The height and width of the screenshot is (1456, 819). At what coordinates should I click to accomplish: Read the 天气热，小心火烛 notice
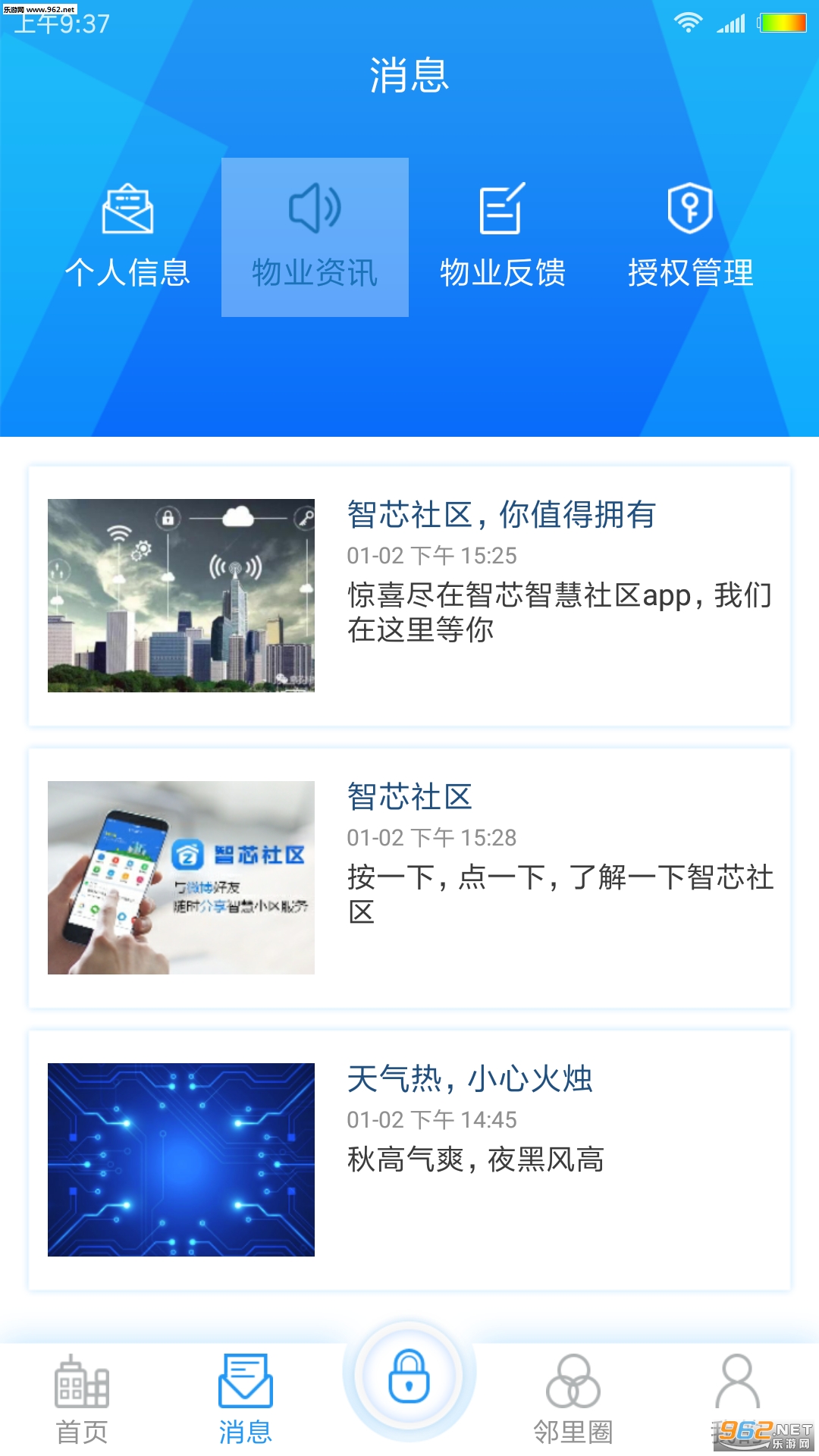click(409, 1160)
